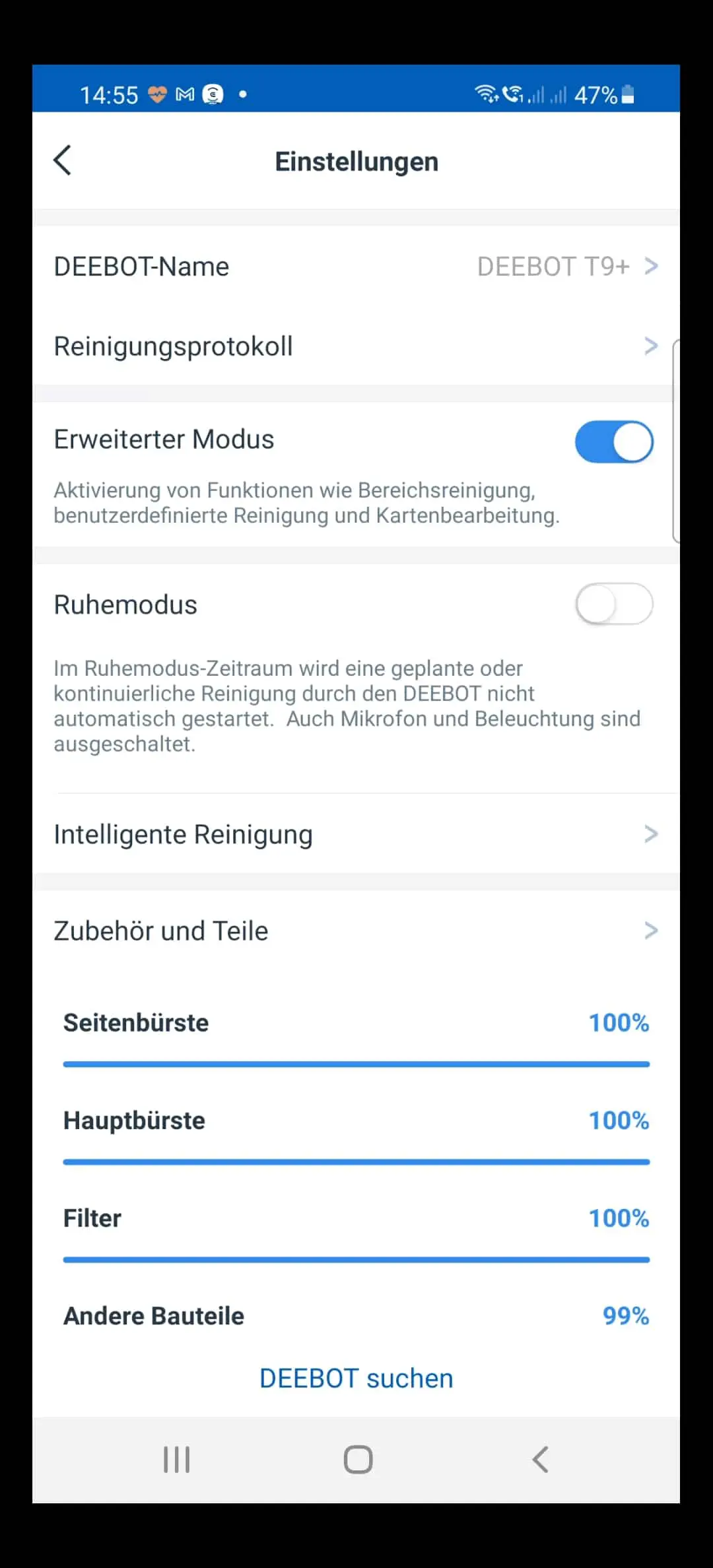Open Reinigungsprotokoll
This screenshot has width=713, height=1568.
[x=356, y=346]
